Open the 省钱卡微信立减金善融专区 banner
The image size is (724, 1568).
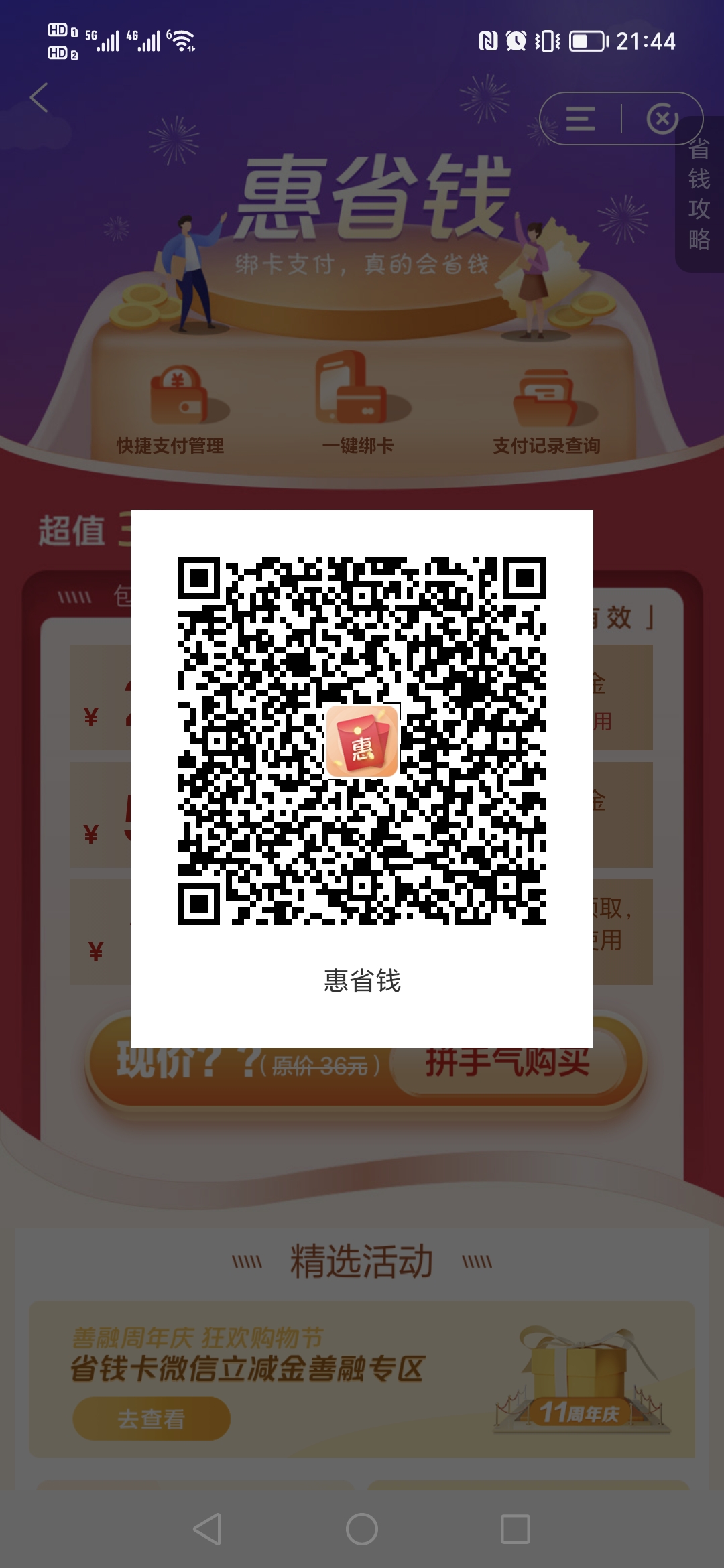362,1380
